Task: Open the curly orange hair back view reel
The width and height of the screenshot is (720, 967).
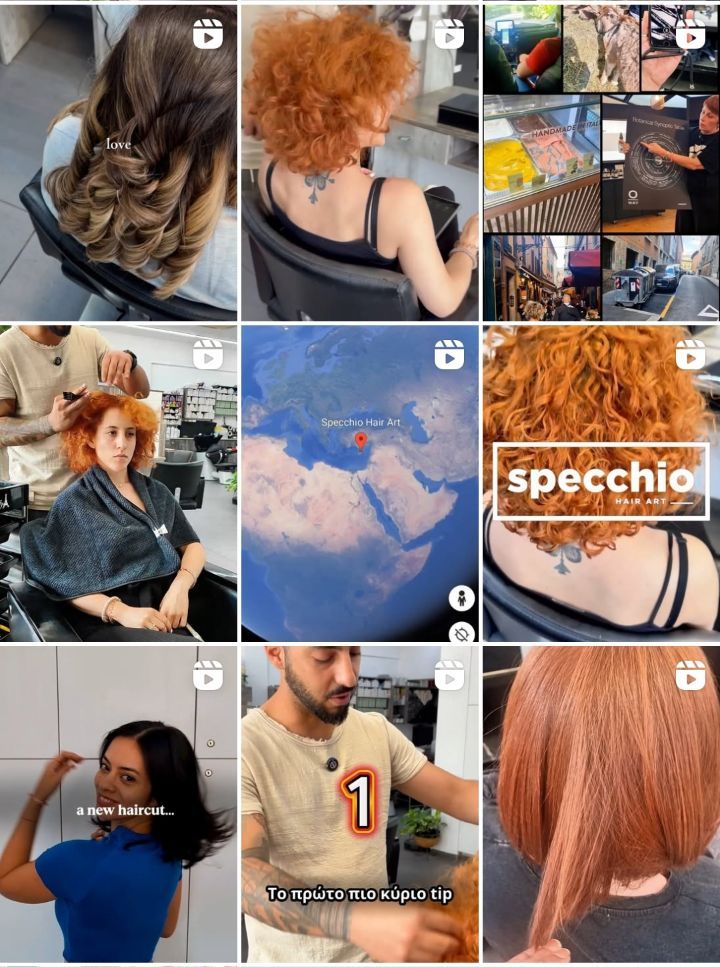Action: [x=359, y=163]
